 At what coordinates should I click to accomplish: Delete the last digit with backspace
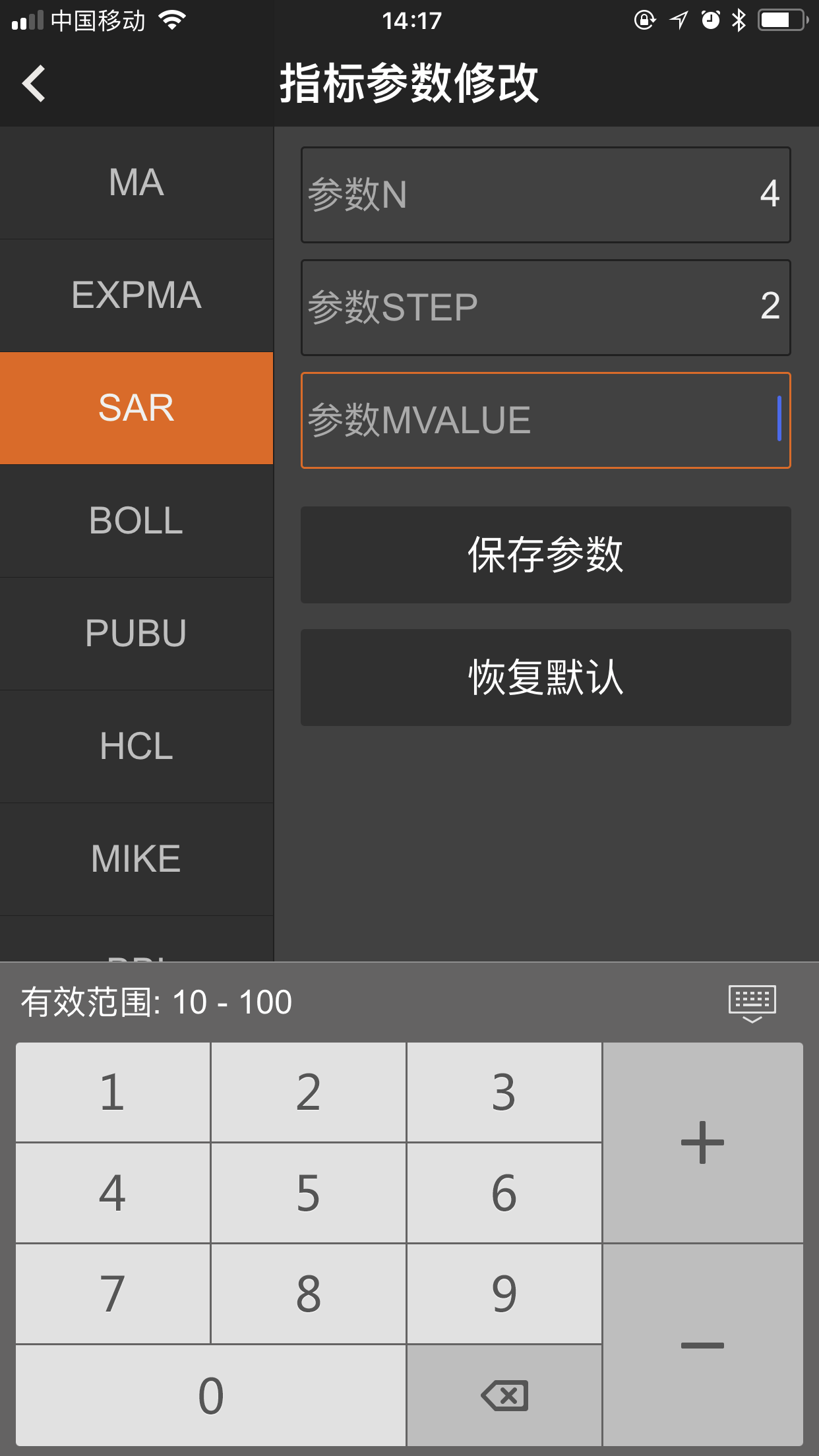pyautogui.click(x=504, y=1395)
